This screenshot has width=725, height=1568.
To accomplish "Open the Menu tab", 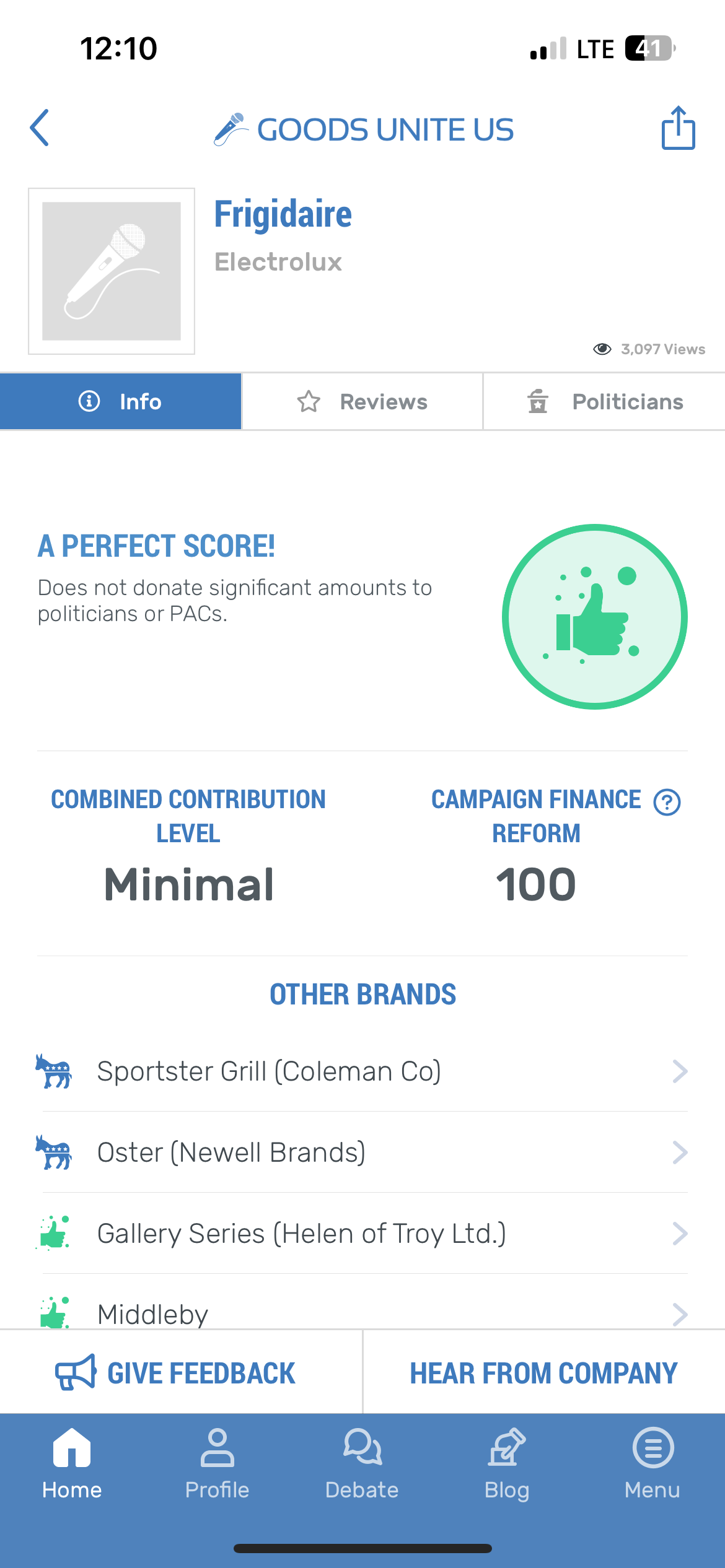I will click(x=652, y=1464).
